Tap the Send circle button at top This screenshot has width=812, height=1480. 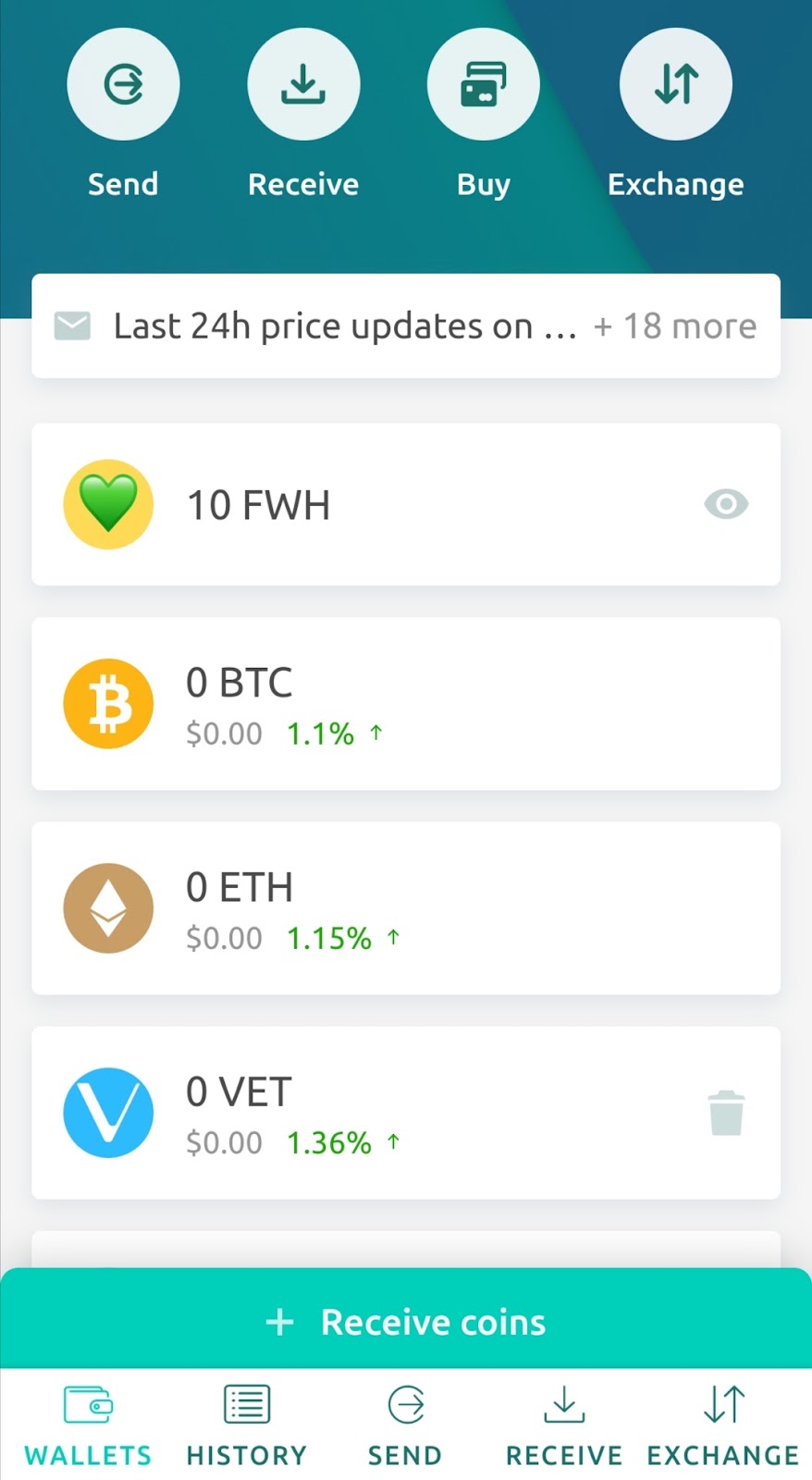pyautogui.click(x=123, y=85)
